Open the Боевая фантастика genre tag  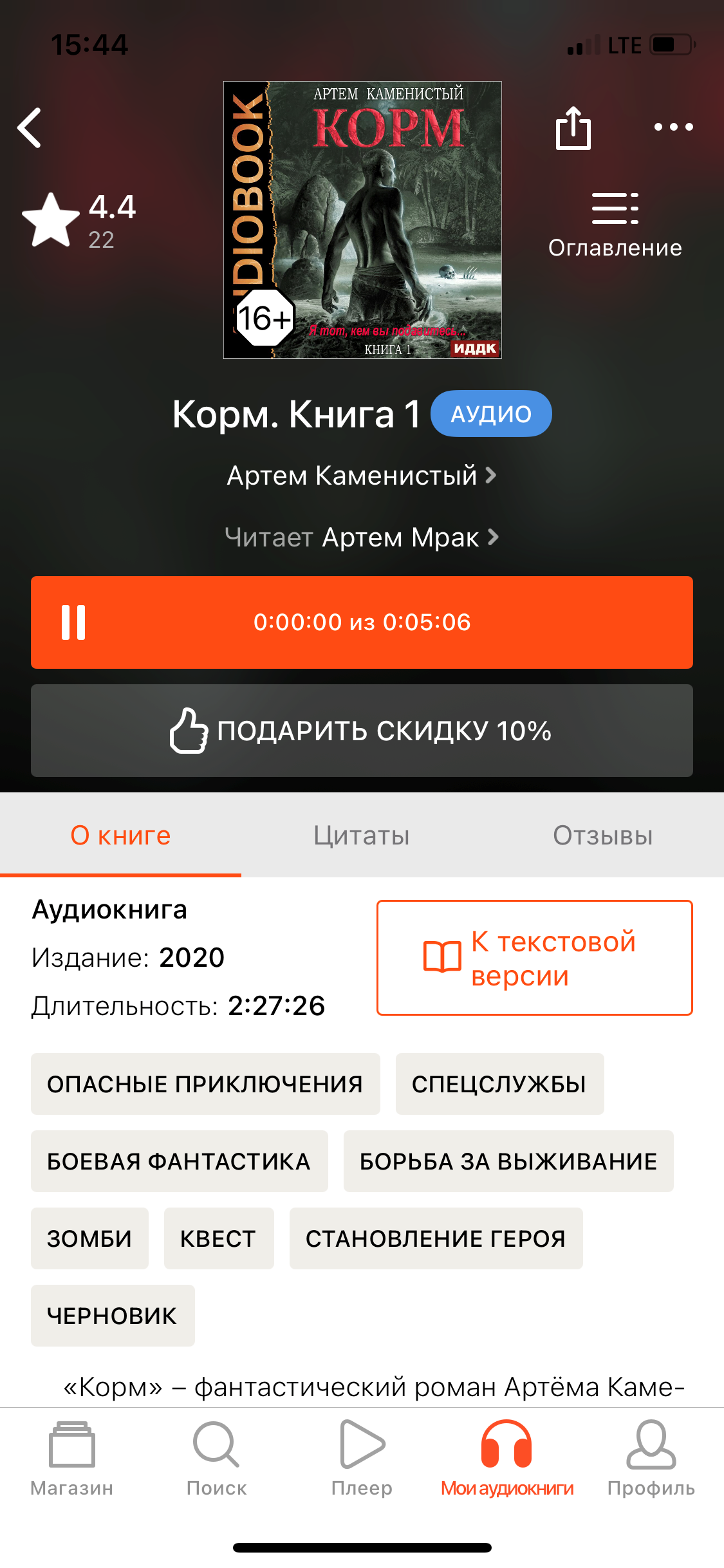(179, 1161)
